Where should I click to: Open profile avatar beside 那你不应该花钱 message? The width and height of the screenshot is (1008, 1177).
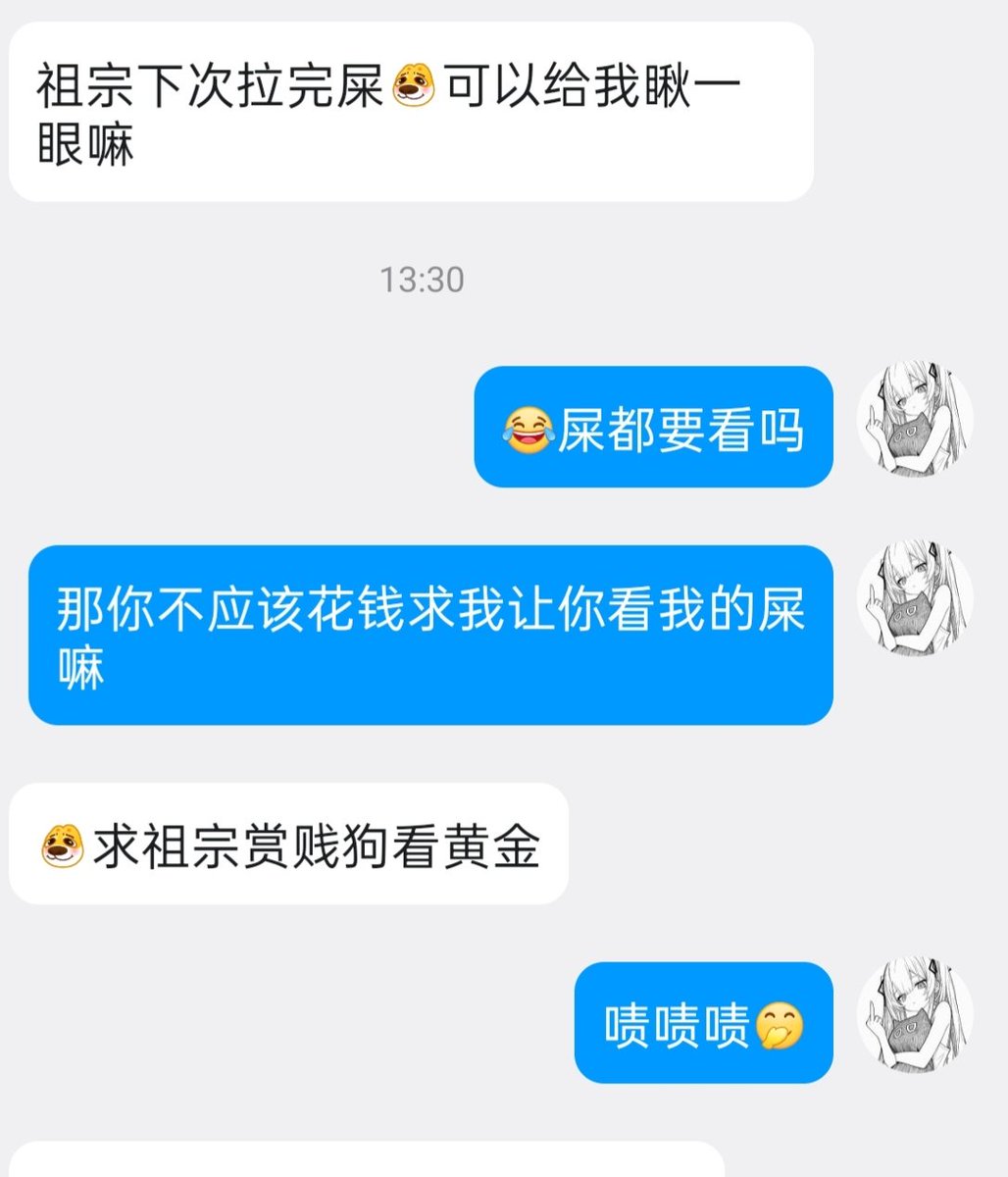(915, 598)
